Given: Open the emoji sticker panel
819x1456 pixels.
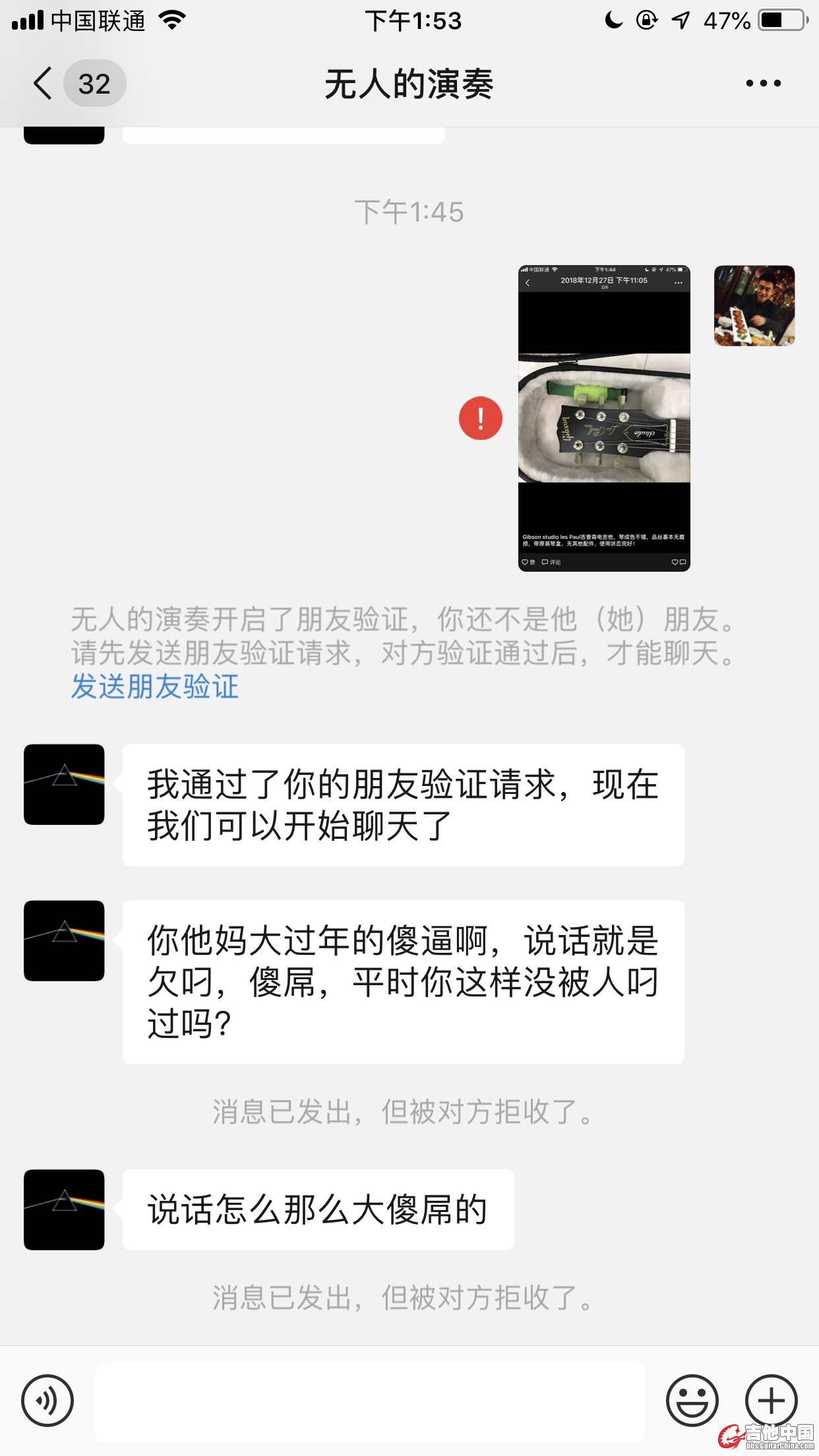Looking at the screenshot, I should [x=692, y=1401].
